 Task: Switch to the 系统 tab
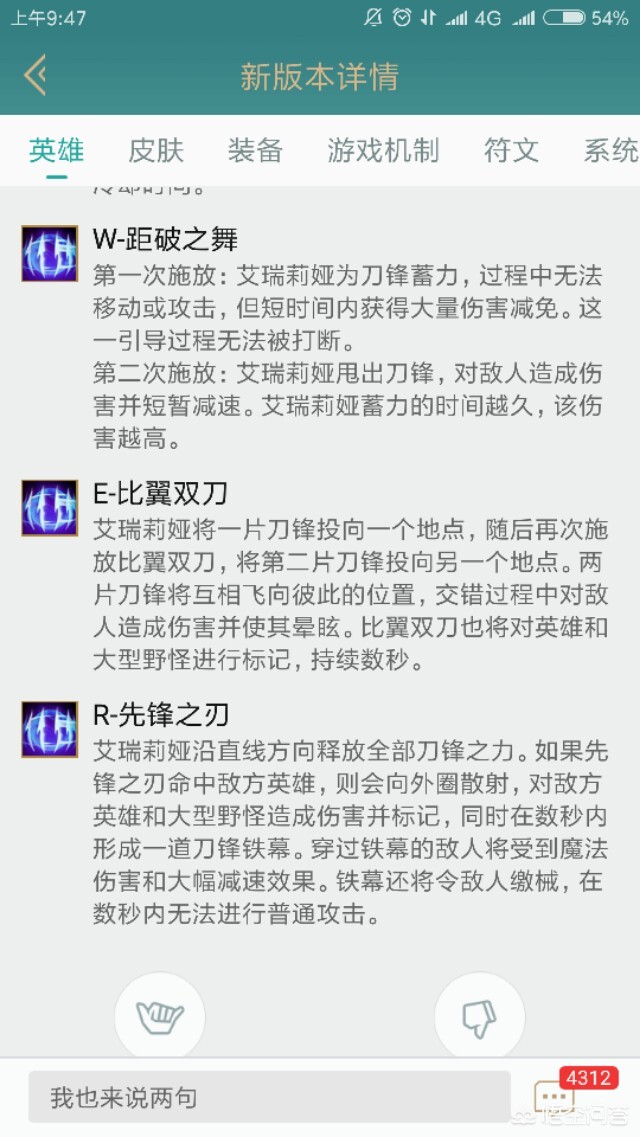click(610, 151)
